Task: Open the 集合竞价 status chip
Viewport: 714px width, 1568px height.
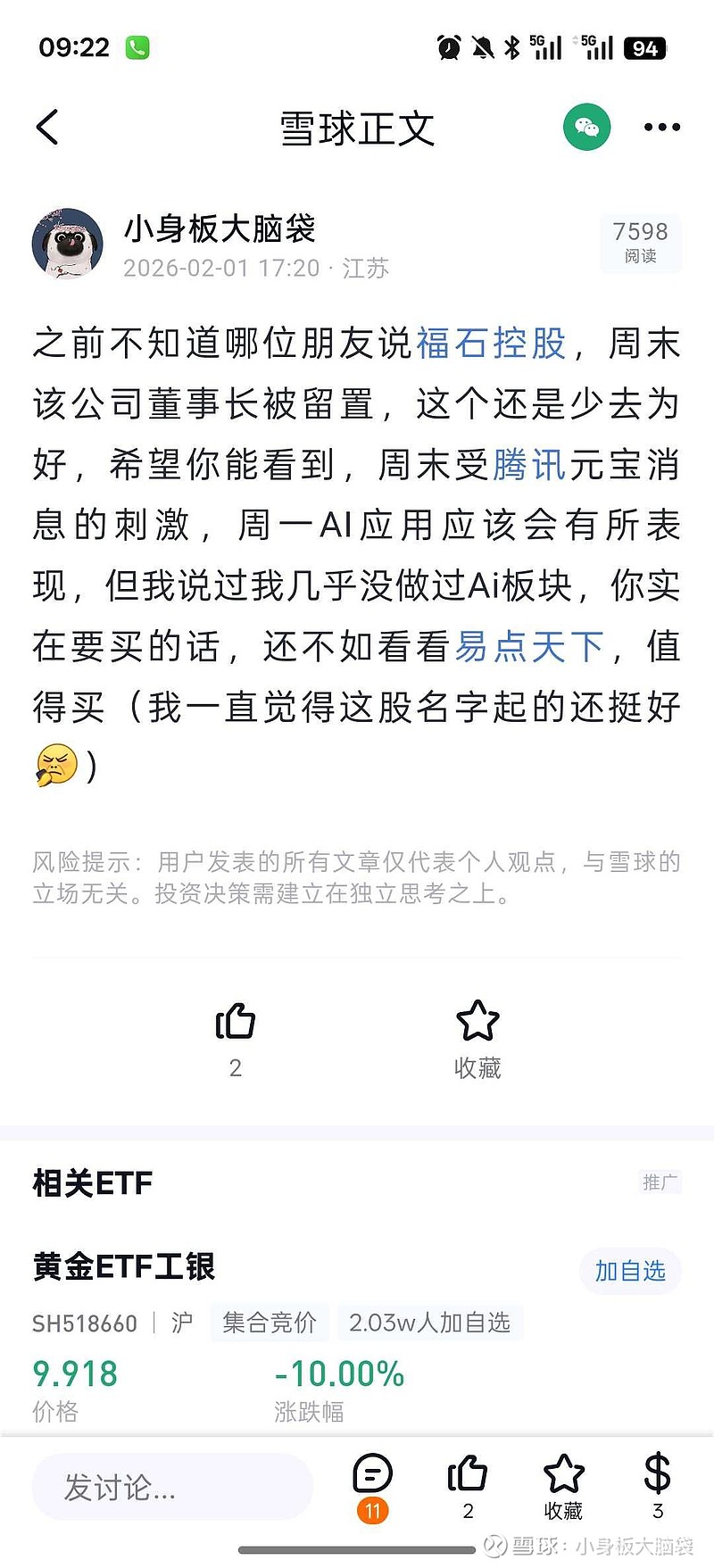Action: click(269, 1323)
